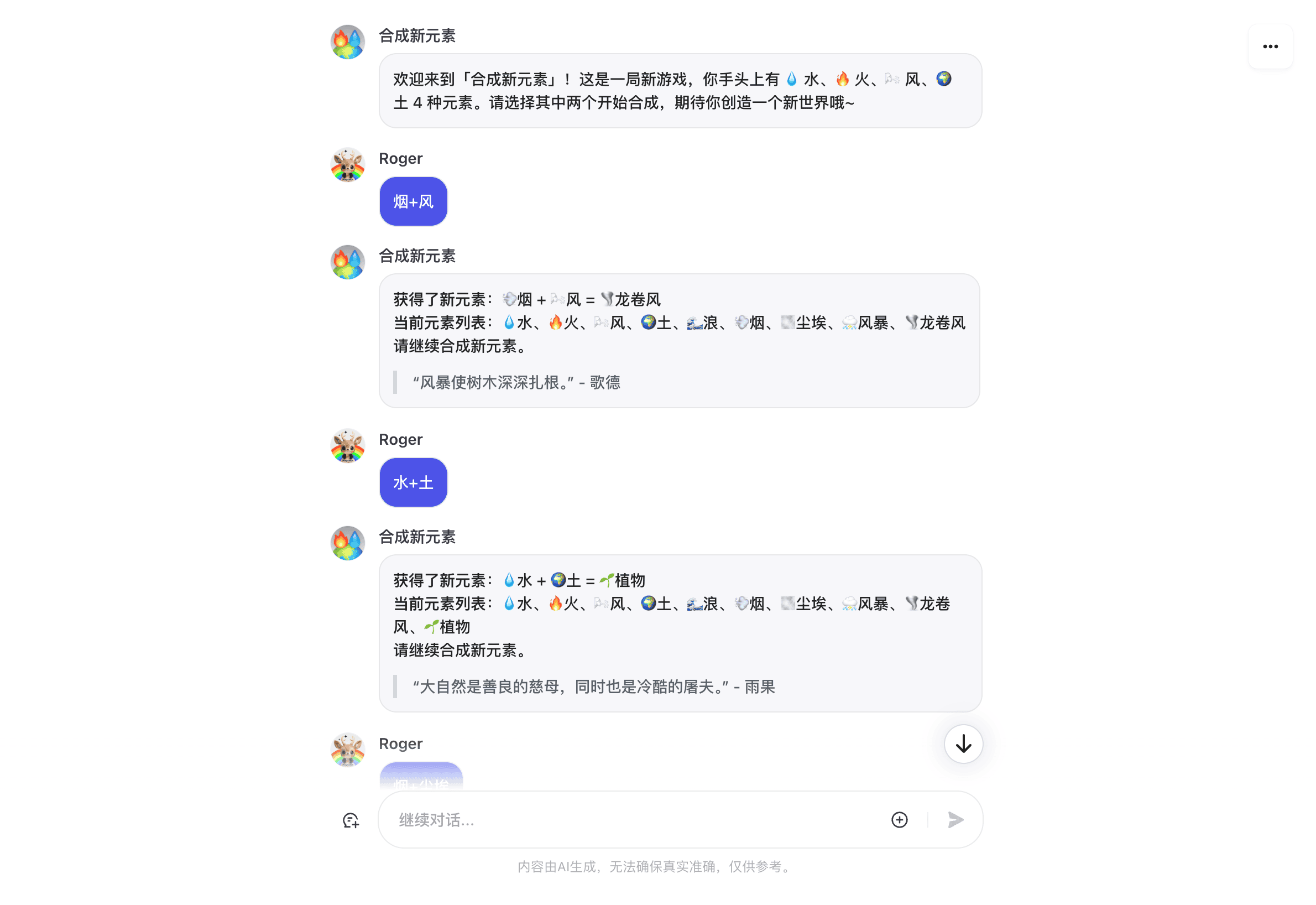Tap the plus attachment icon in input bar

coord(899,819)
